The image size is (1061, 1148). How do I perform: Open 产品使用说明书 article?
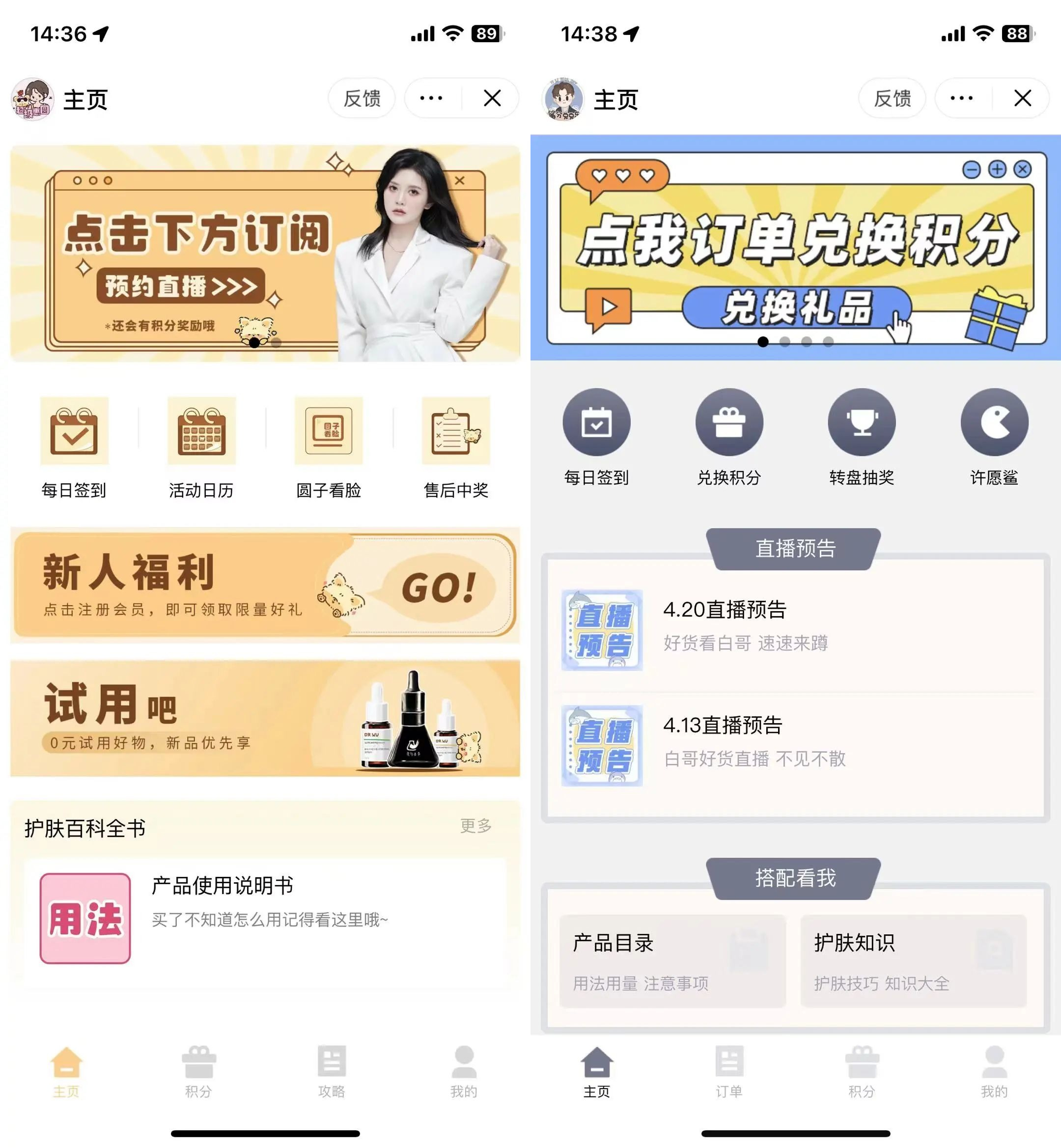(265, 918)
